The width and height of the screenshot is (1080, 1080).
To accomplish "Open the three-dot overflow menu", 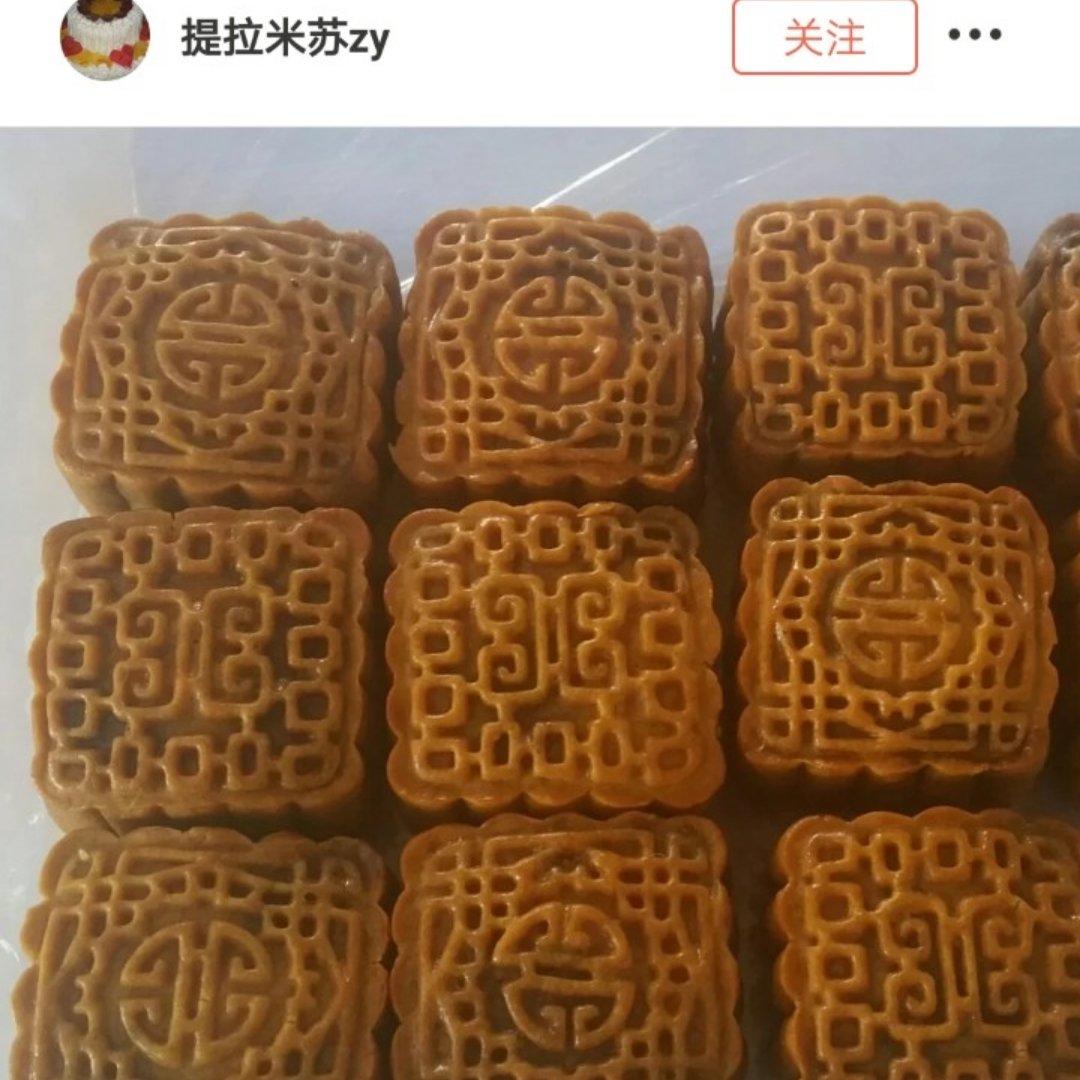I will [975, 34].
